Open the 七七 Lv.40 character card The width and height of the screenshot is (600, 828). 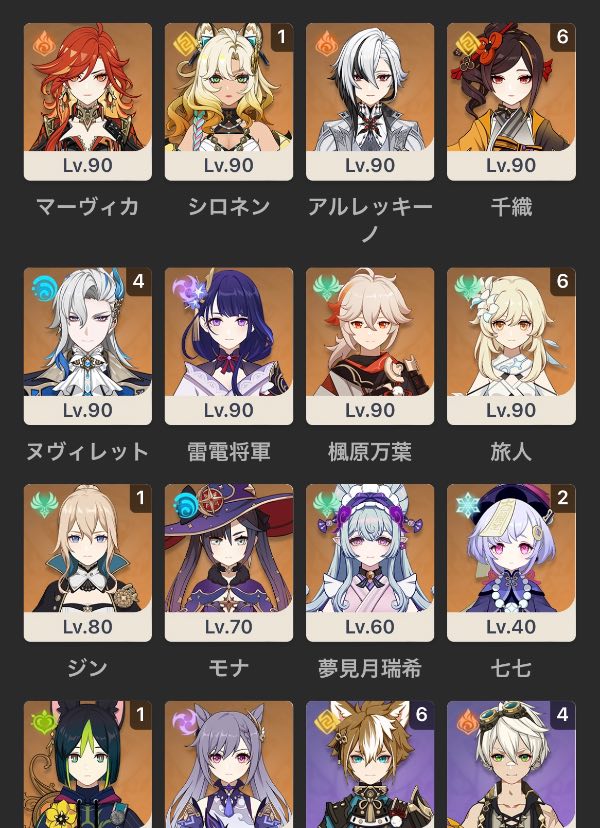(x=511, y=562)
